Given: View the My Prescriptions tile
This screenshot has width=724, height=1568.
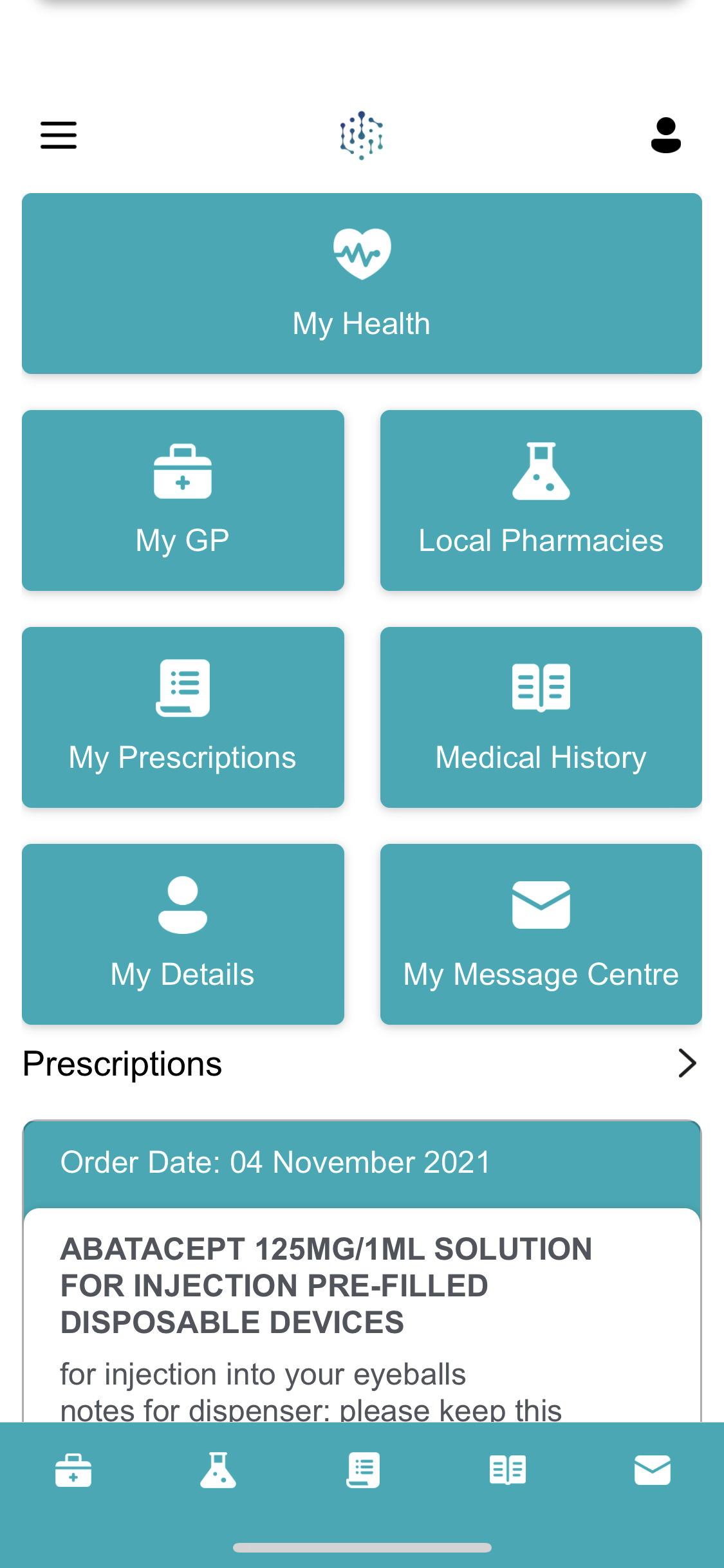Looking at the screenshot, I should pyautogui.click(x=183, y=717).
